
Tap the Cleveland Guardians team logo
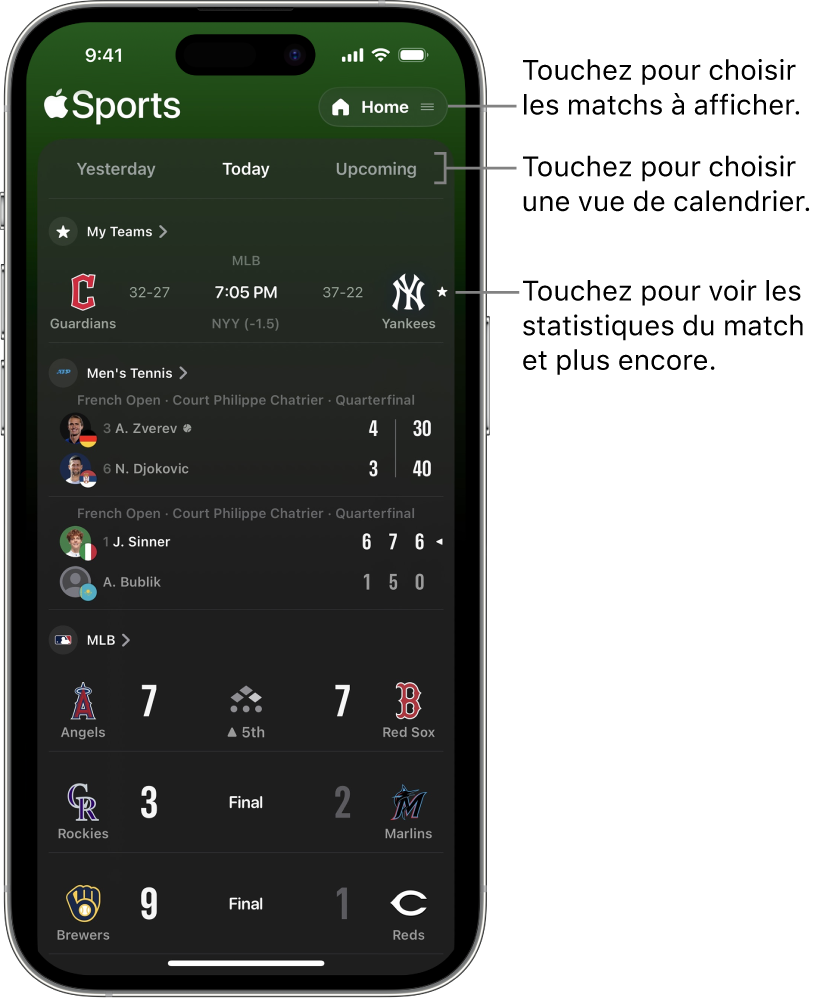point(83,291)
